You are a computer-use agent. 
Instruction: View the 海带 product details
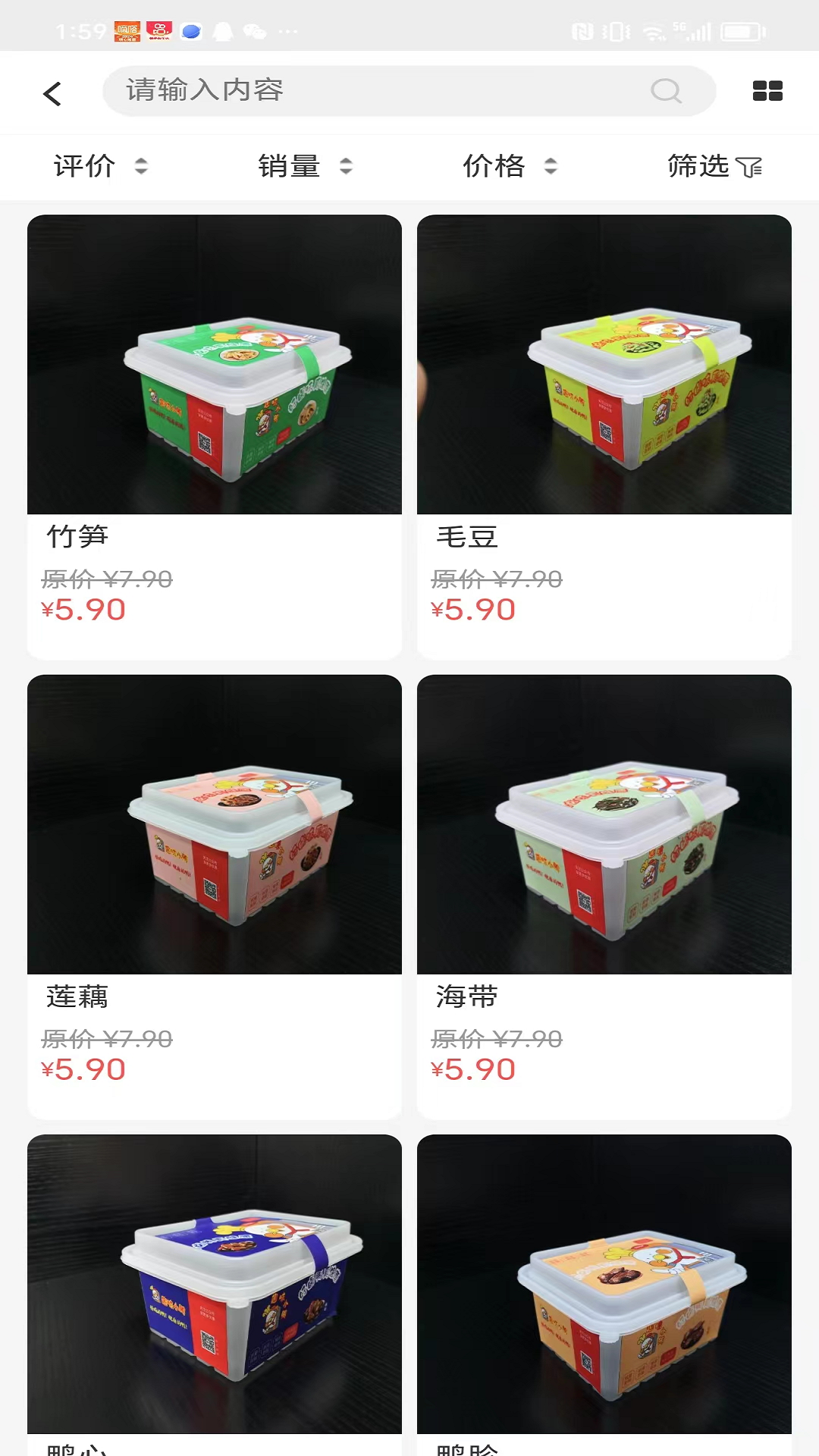(604, 895)
